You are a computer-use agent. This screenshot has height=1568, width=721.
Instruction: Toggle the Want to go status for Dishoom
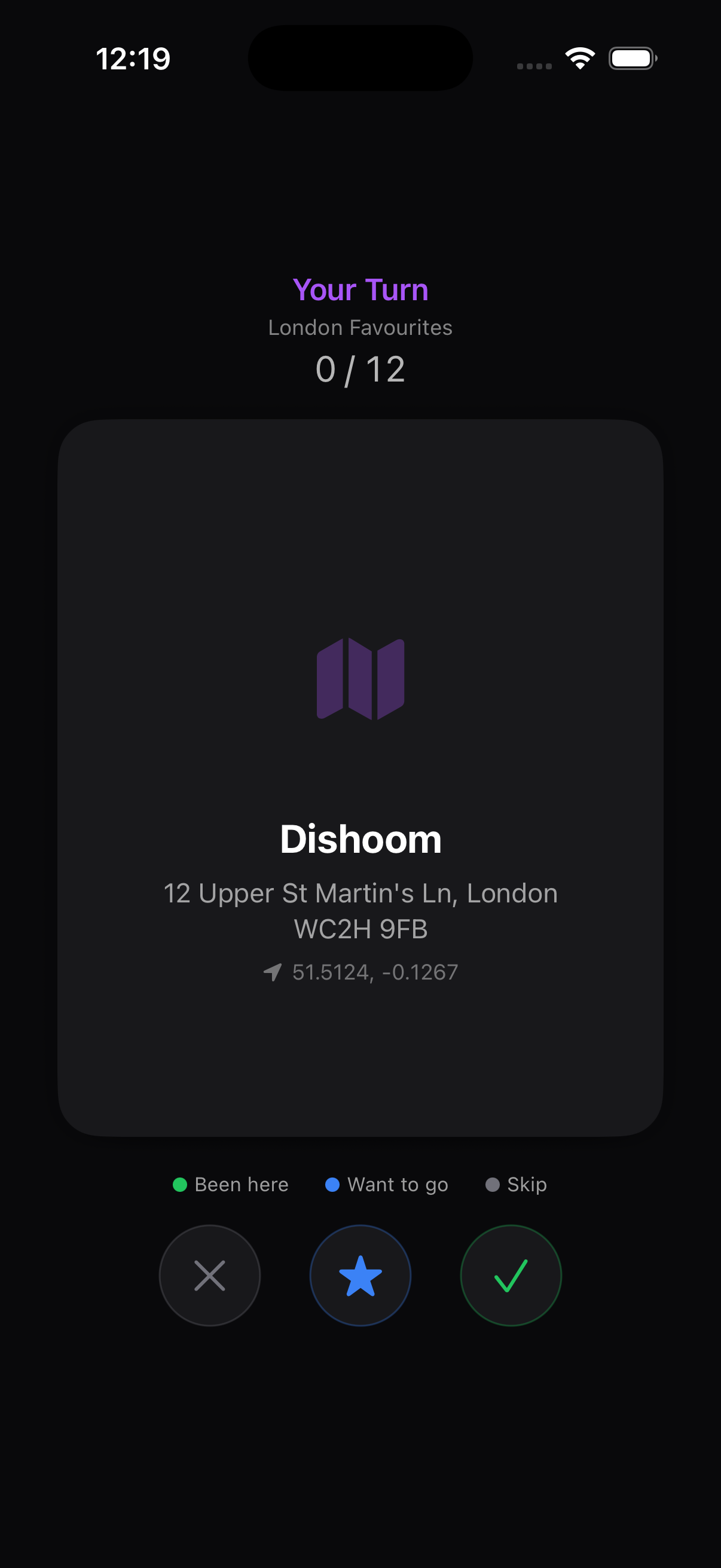click(360, 1275)
